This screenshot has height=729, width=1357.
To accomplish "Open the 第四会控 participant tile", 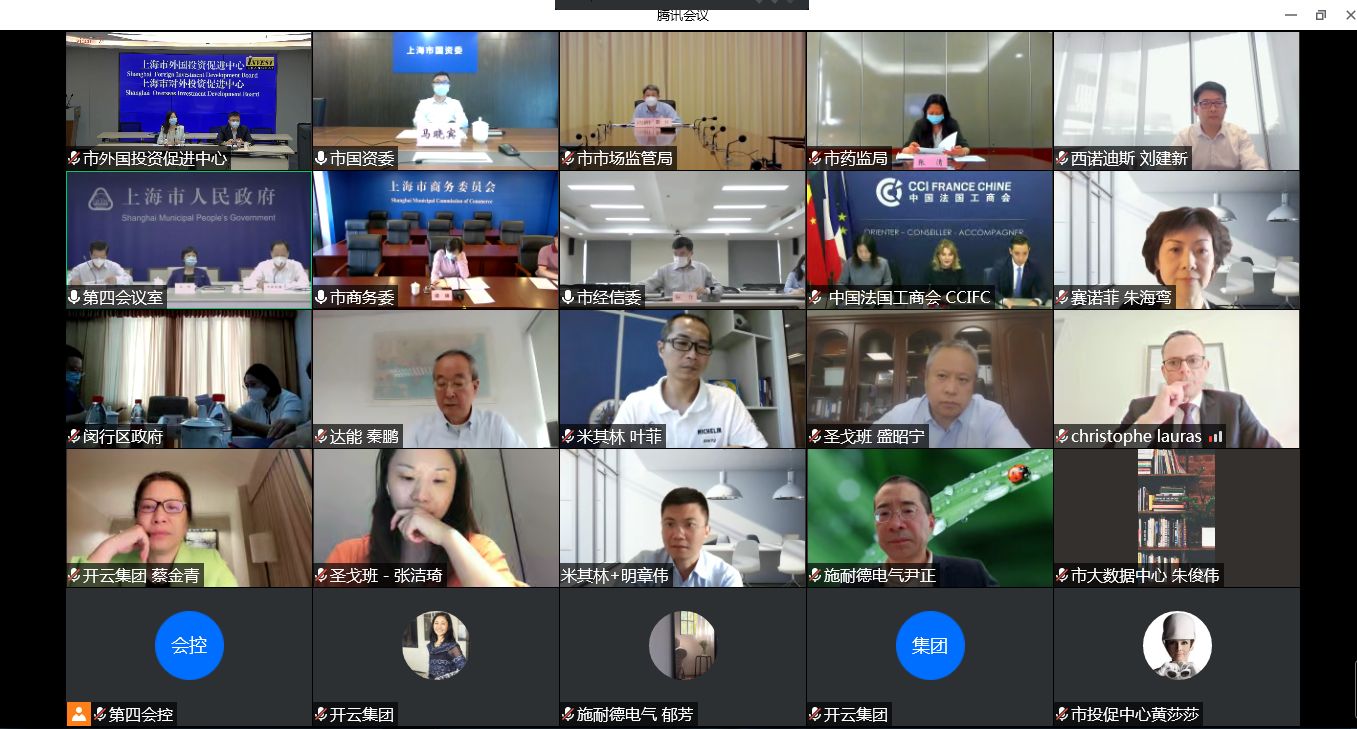I will (x=189, y=656).
